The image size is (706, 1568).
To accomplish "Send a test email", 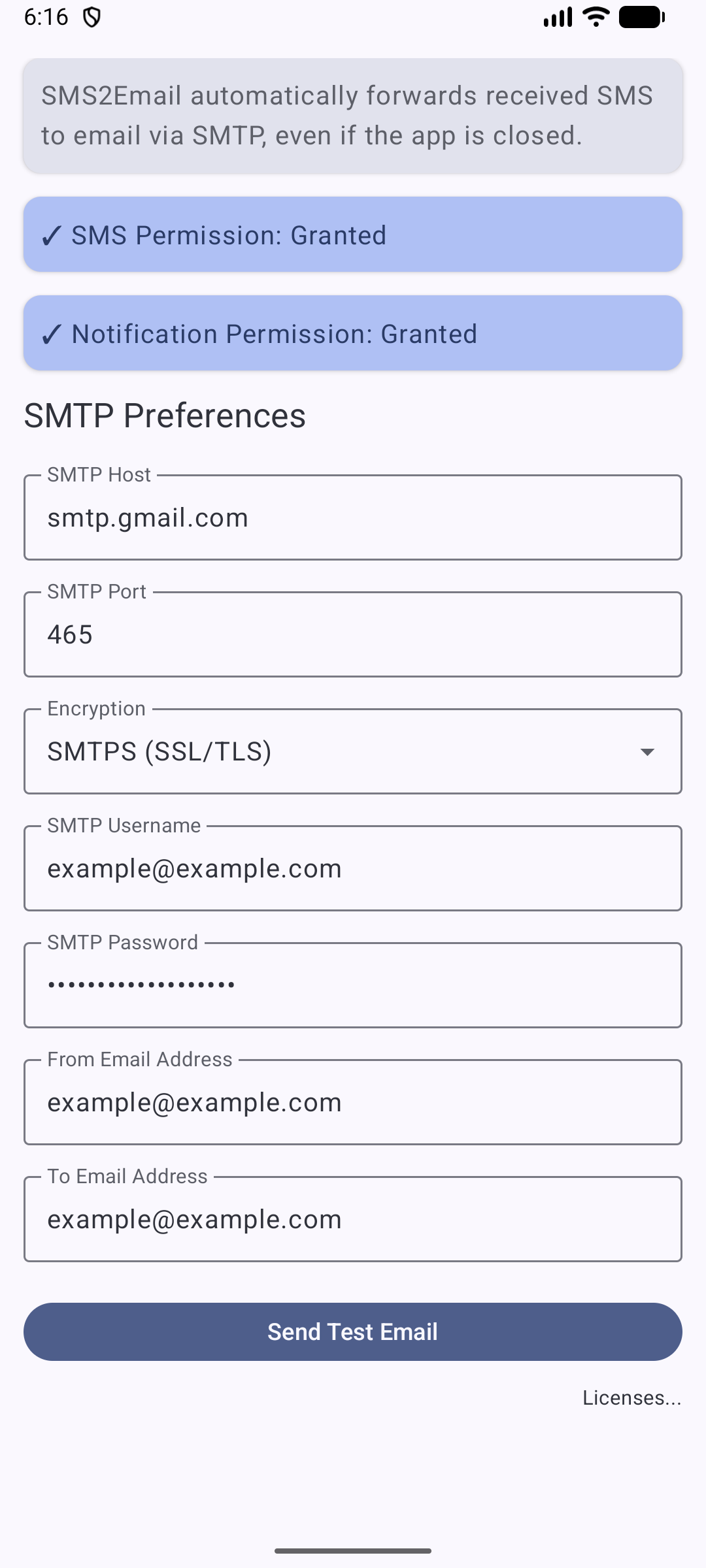I will 353,1331.
